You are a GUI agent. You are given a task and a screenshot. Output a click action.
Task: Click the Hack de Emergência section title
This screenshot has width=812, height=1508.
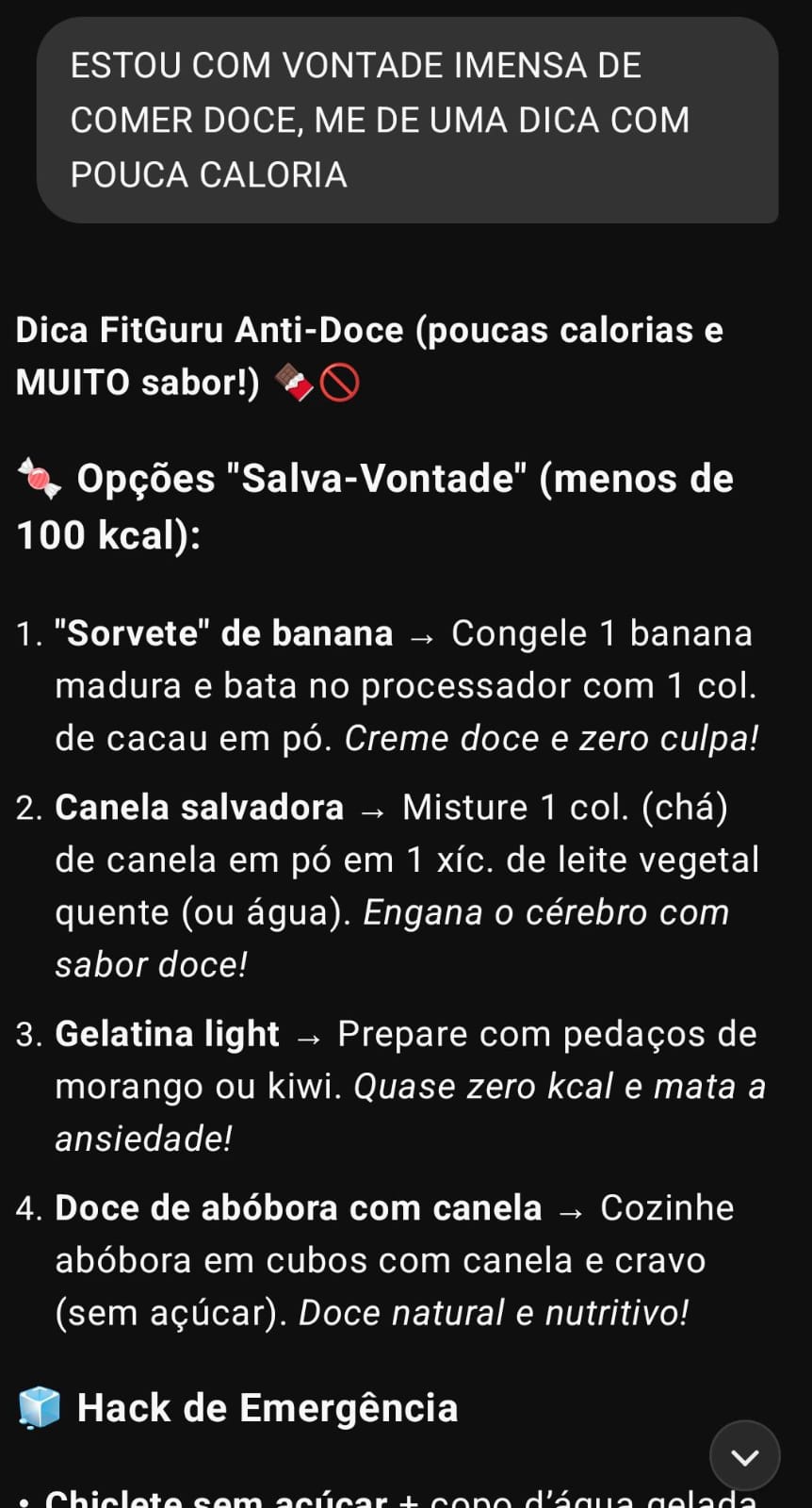[267, 1407]
